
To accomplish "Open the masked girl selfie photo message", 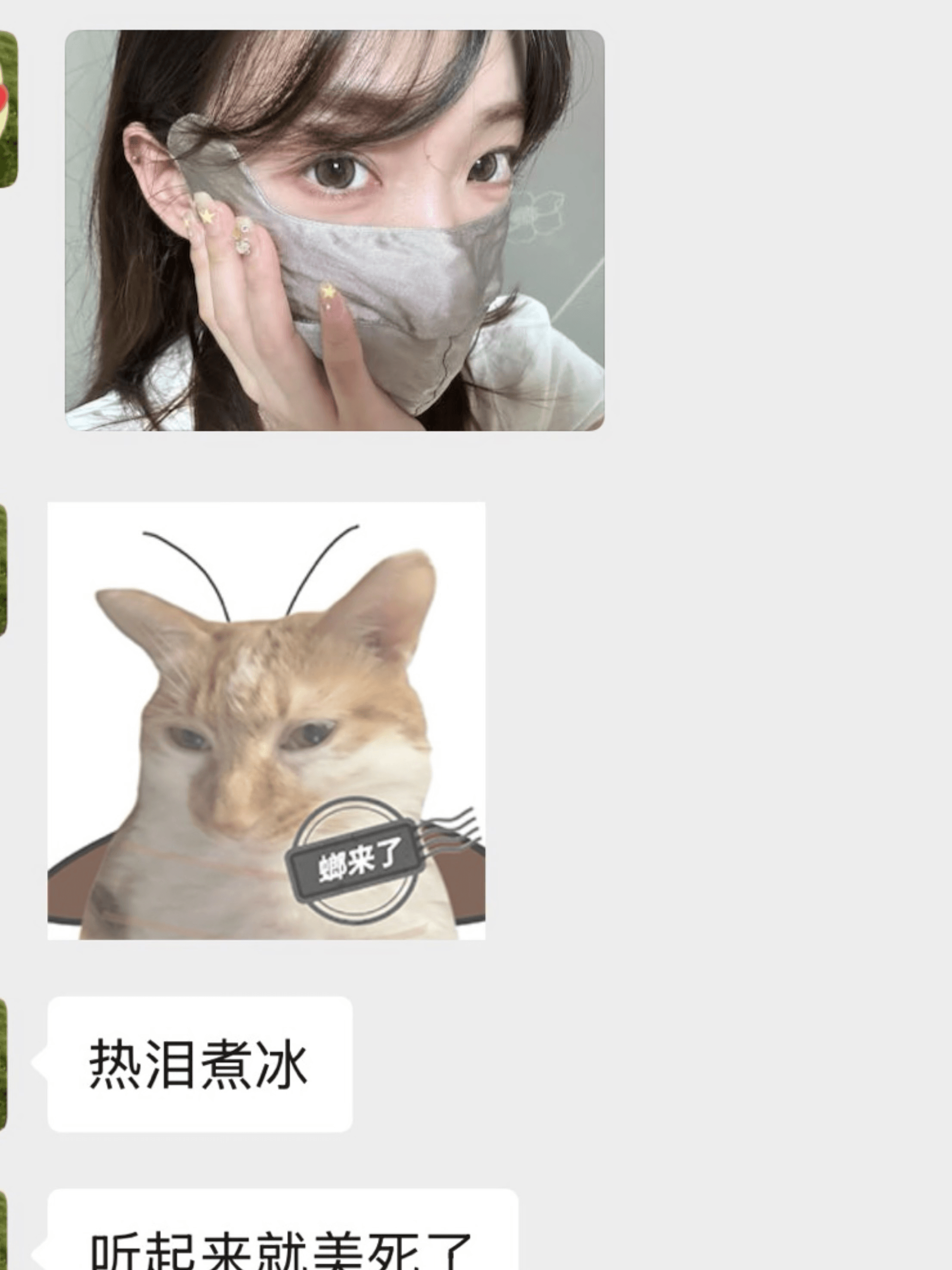I will [x=334, y=230].
